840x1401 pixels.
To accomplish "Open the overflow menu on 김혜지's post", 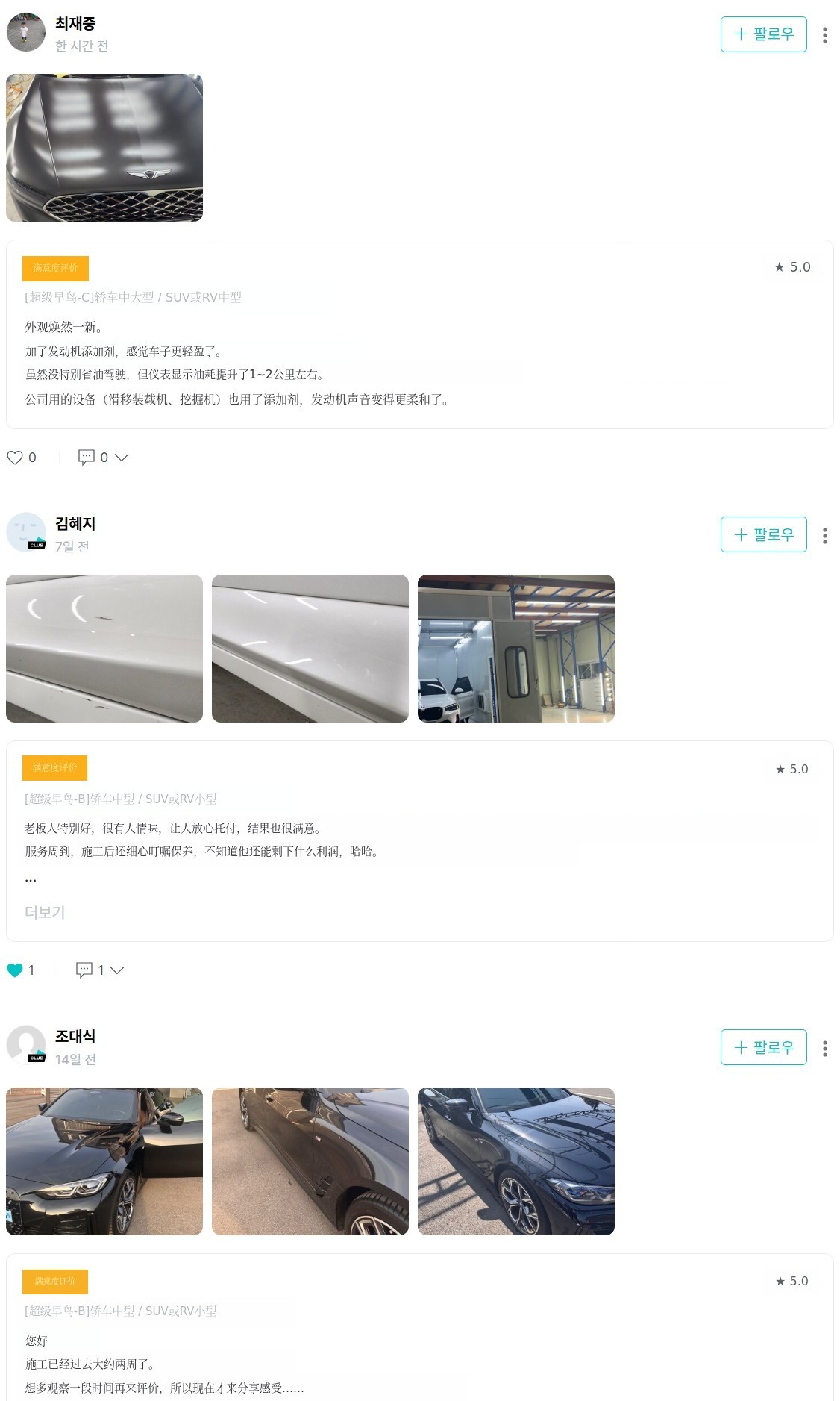I will tap(824, 536).
